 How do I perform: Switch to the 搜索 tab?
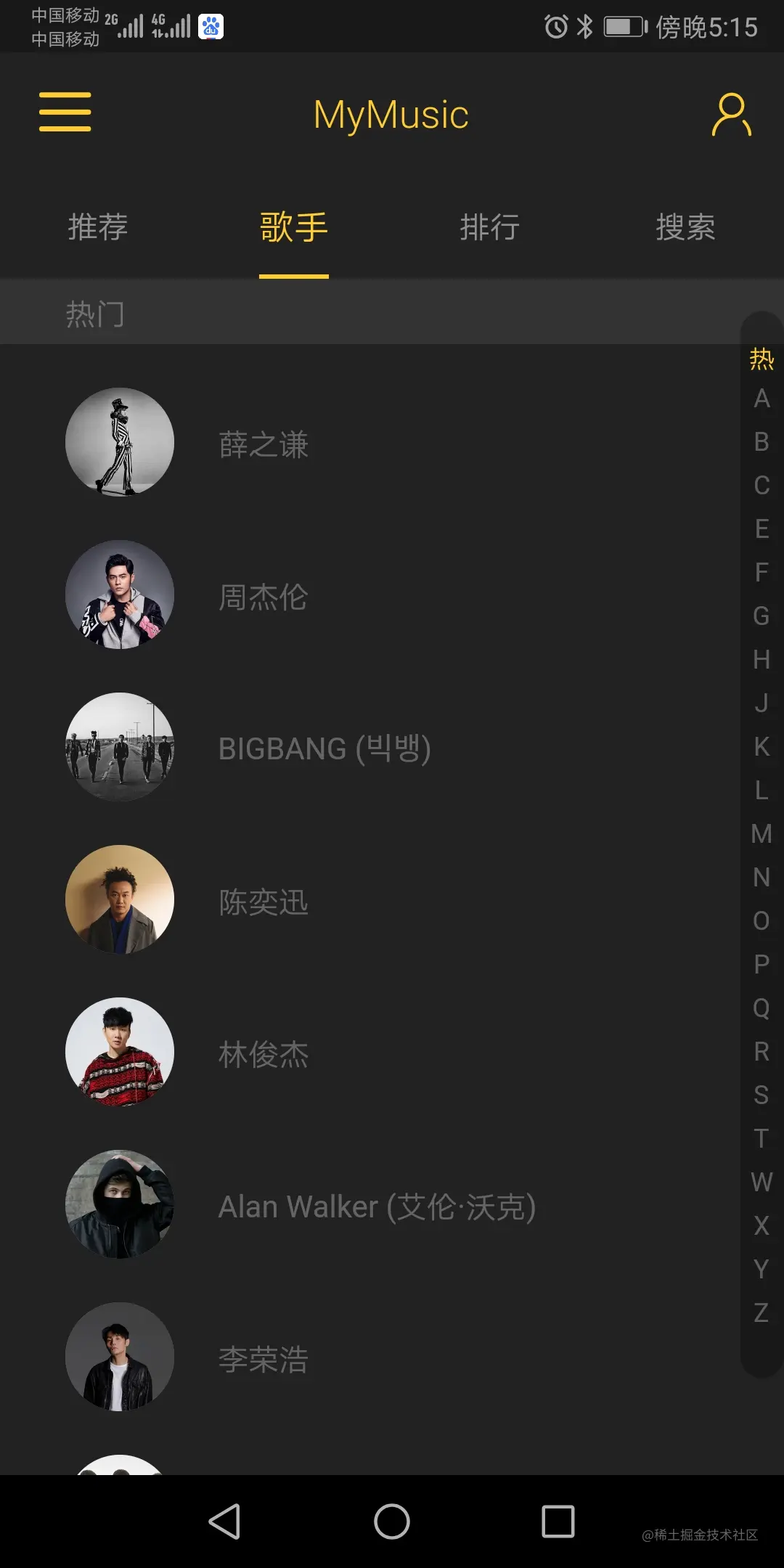click(685, 227)
